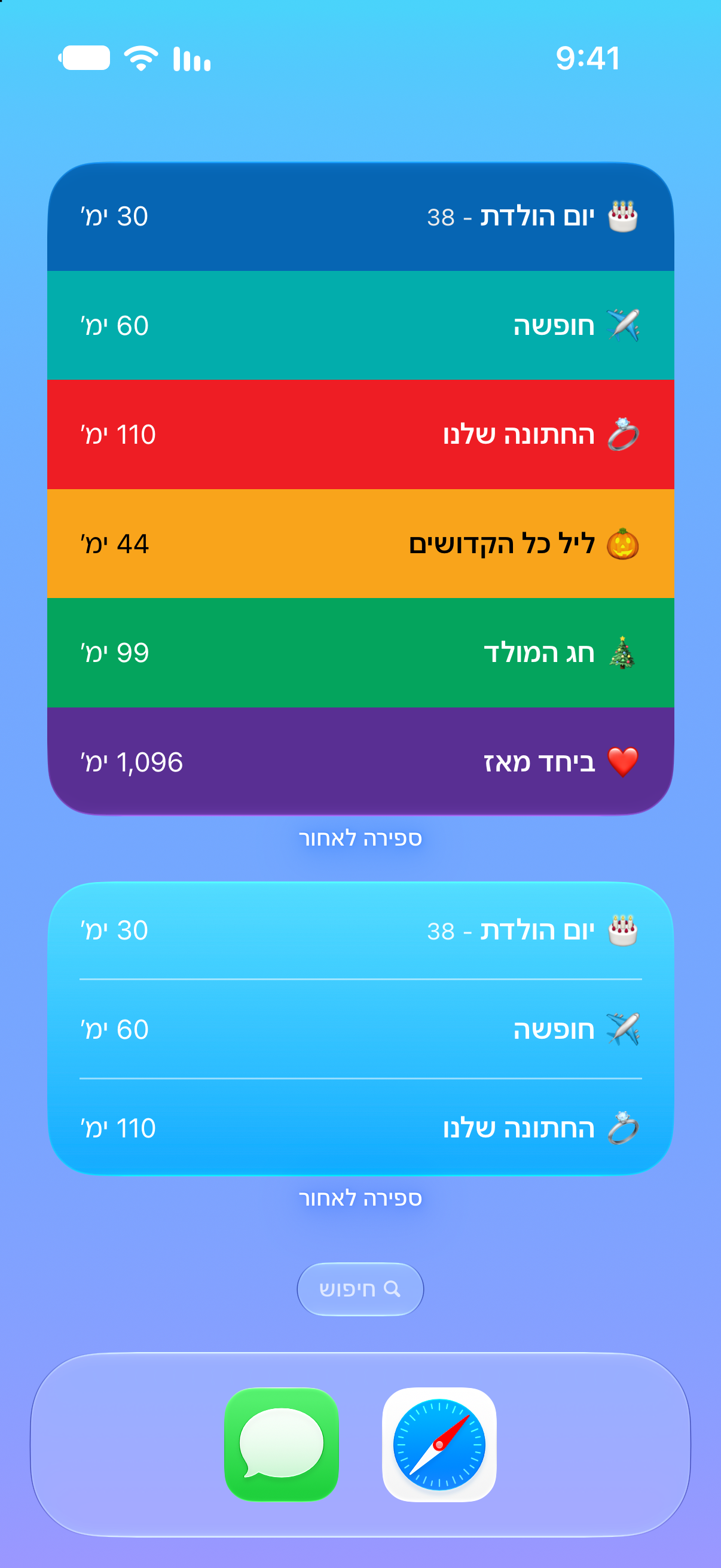Tap the חיפוש search pill
Image resolution: width=721 pixels, height=1568 pixels.
click(360, 1289)
